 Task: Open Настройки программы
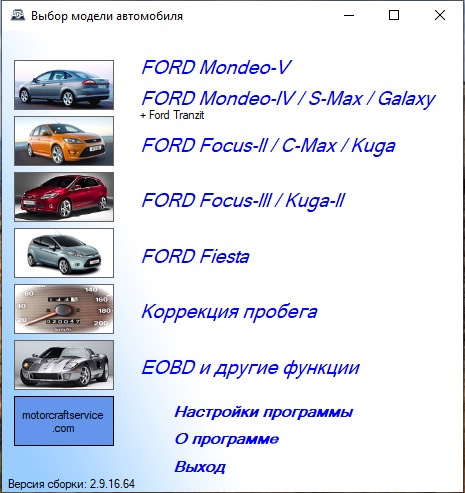click(x=264, y=412)
